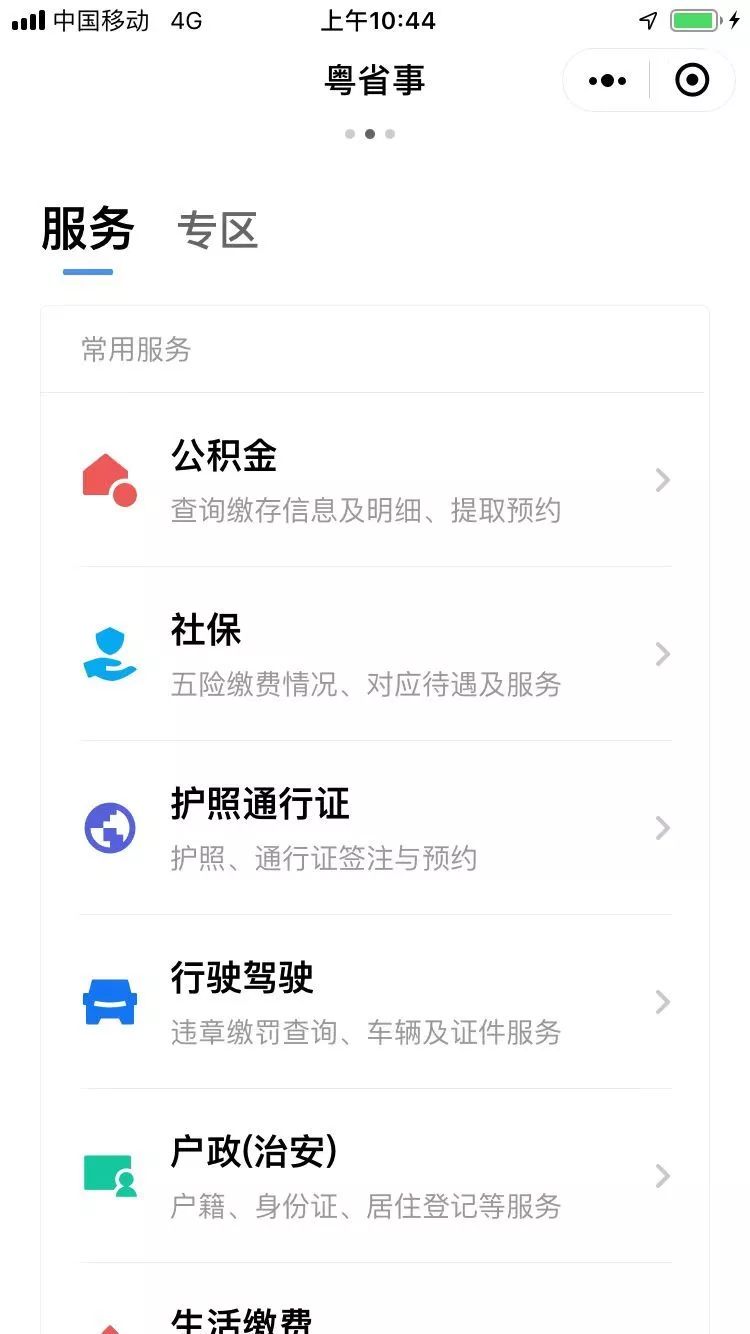Screen dimensions: 750x1334
Task: Switch to the 专区 tab
Action: 218,230
